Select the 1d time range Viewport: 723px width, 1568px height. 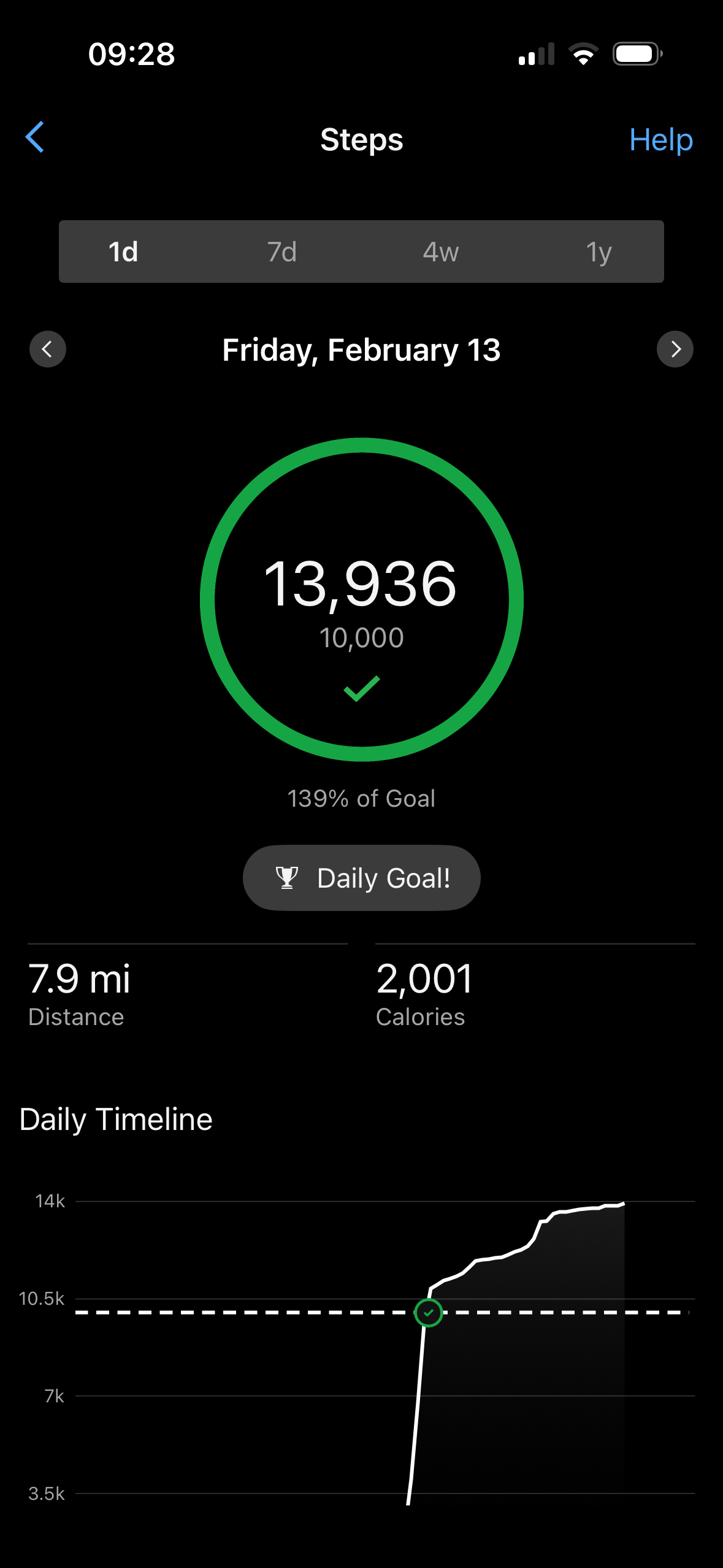pos(123,252)
